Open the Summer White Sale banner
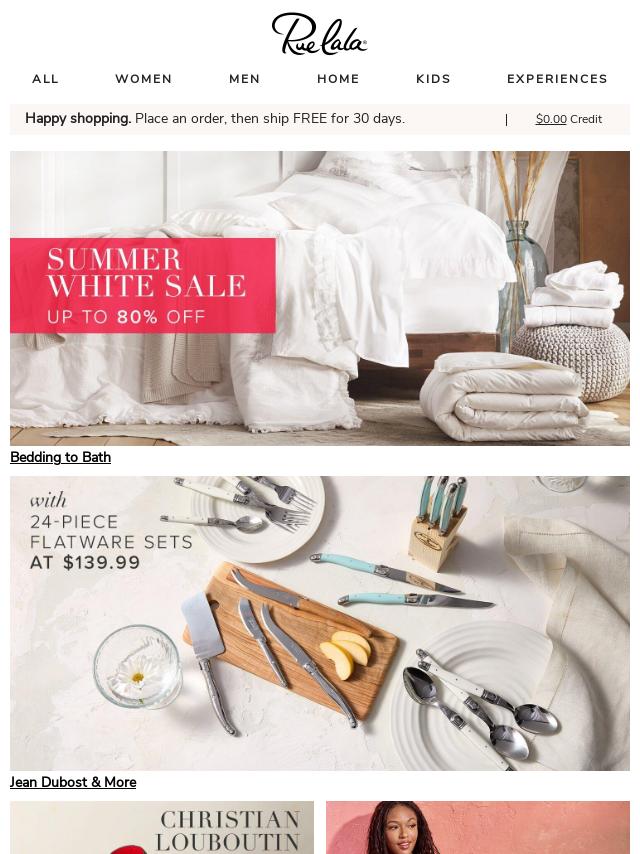This screenshot has width=640, height=854. pos(320,298)
